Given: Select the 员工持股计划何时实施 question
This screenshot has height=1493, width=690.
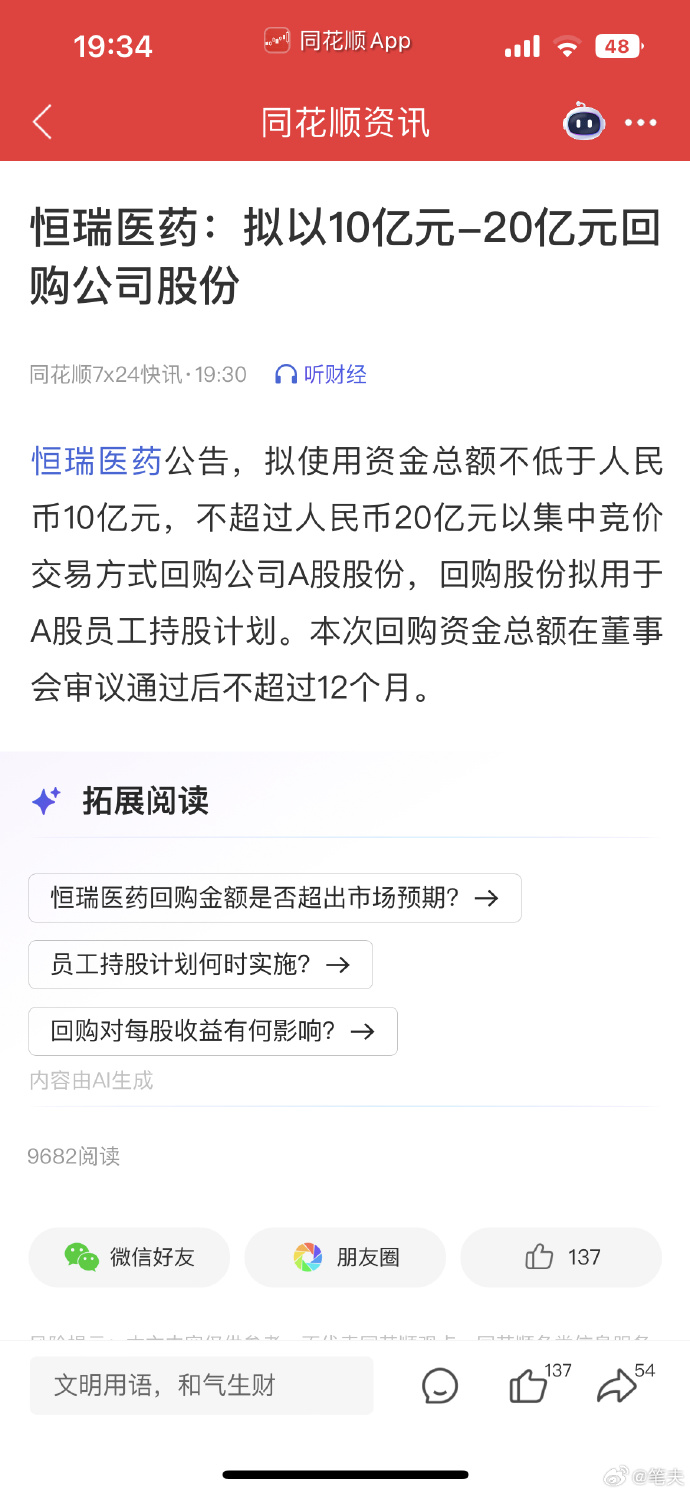Looking at the screenshot, I should pos(200,965).
